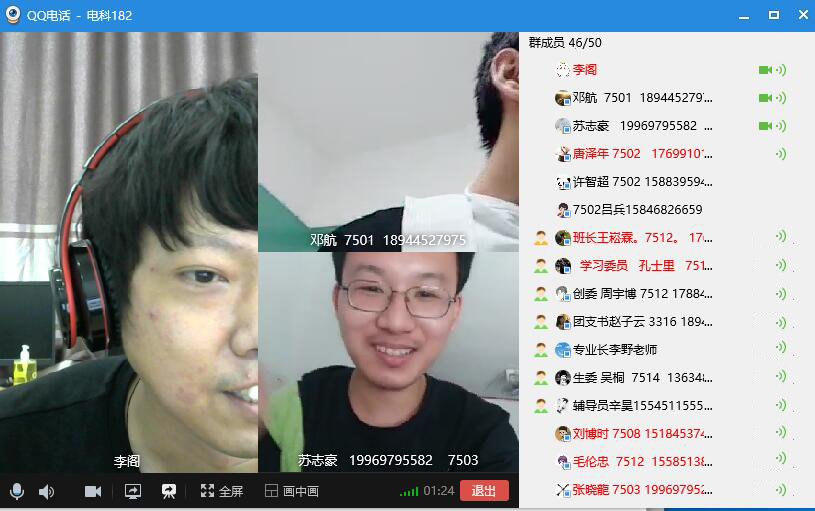Mute the microphone
This screenshot has width=815, height=511.
16,491
